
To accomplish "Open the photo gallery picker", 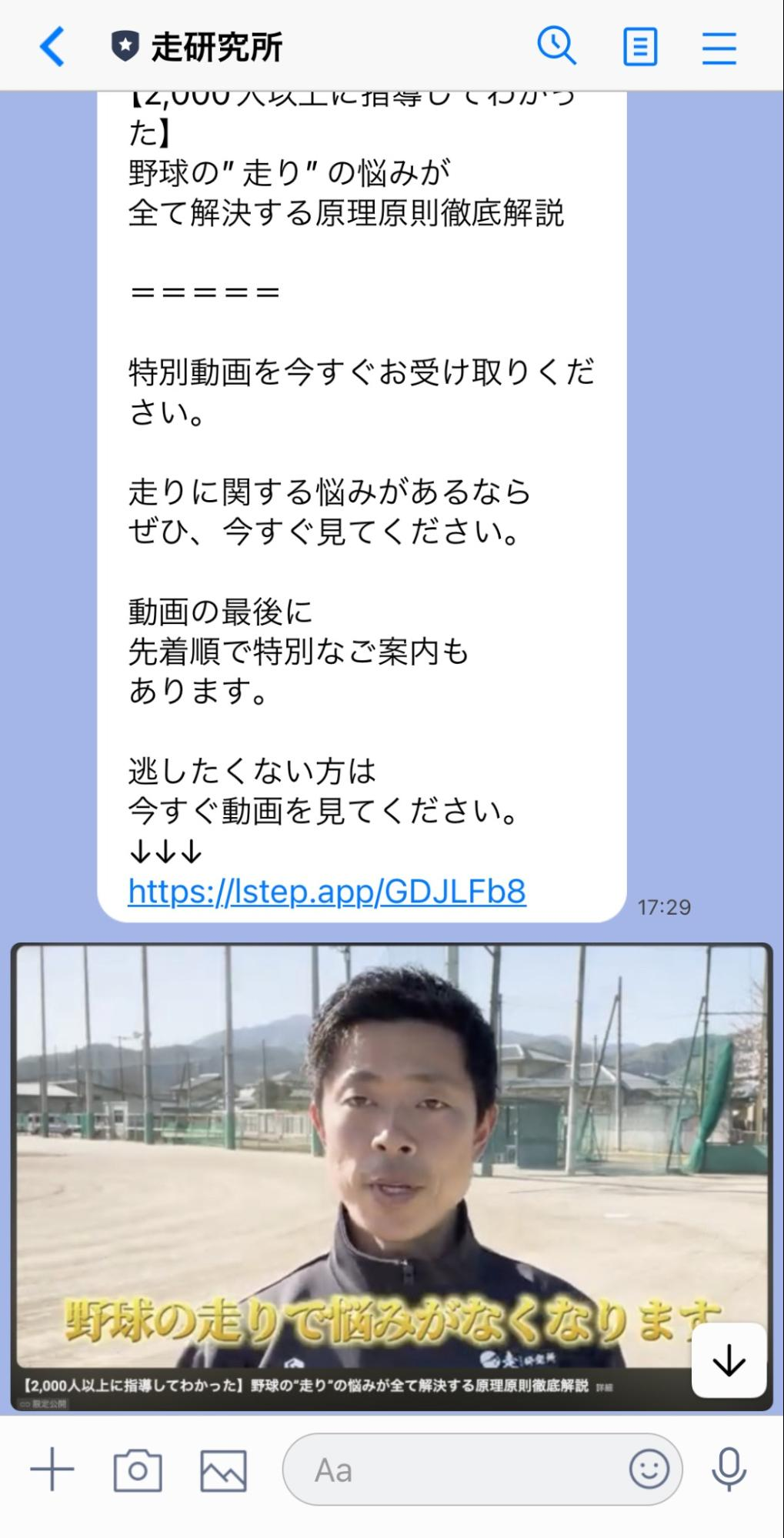I will (223, 1470).
